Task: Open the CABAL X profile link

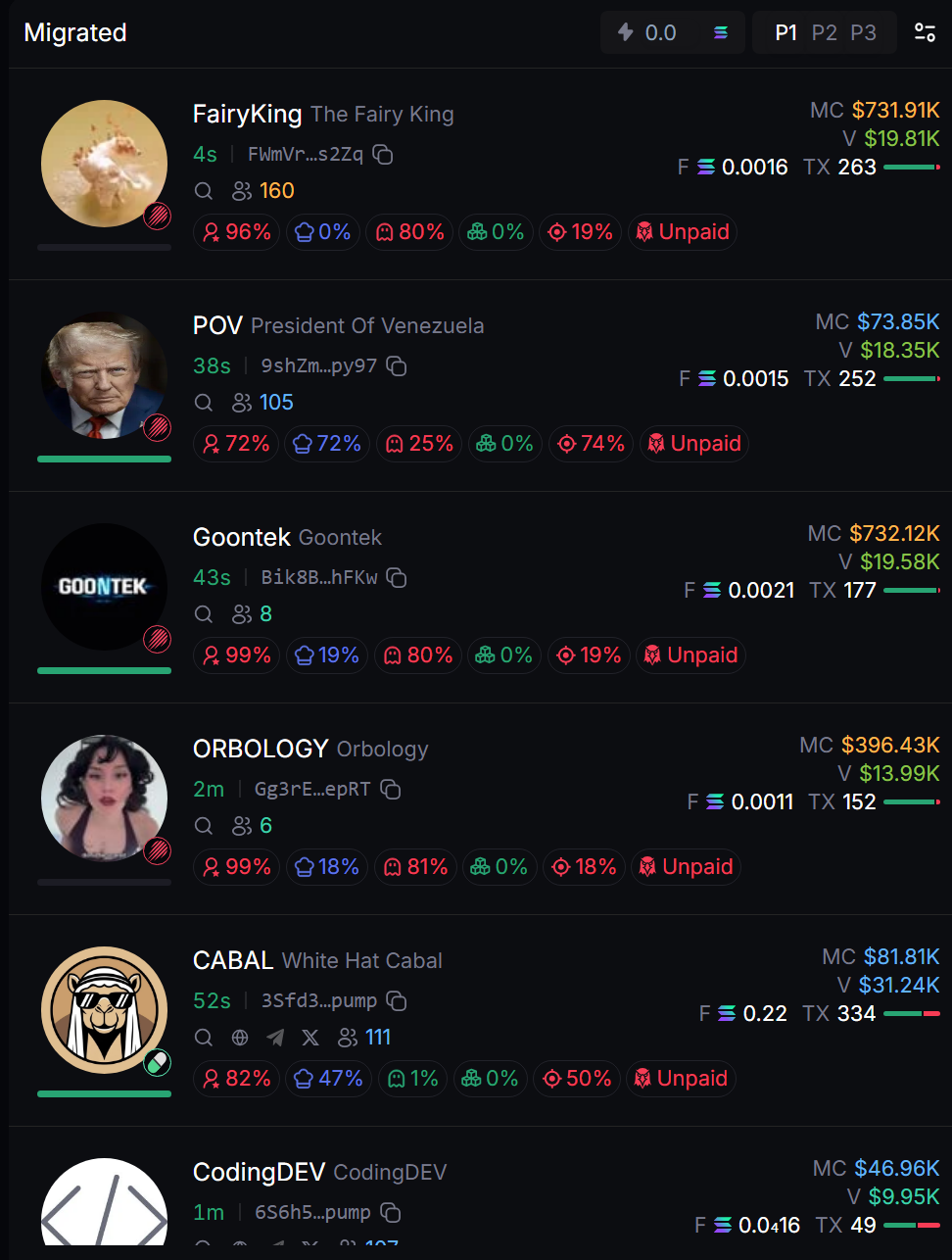Action: point(310,1038)
